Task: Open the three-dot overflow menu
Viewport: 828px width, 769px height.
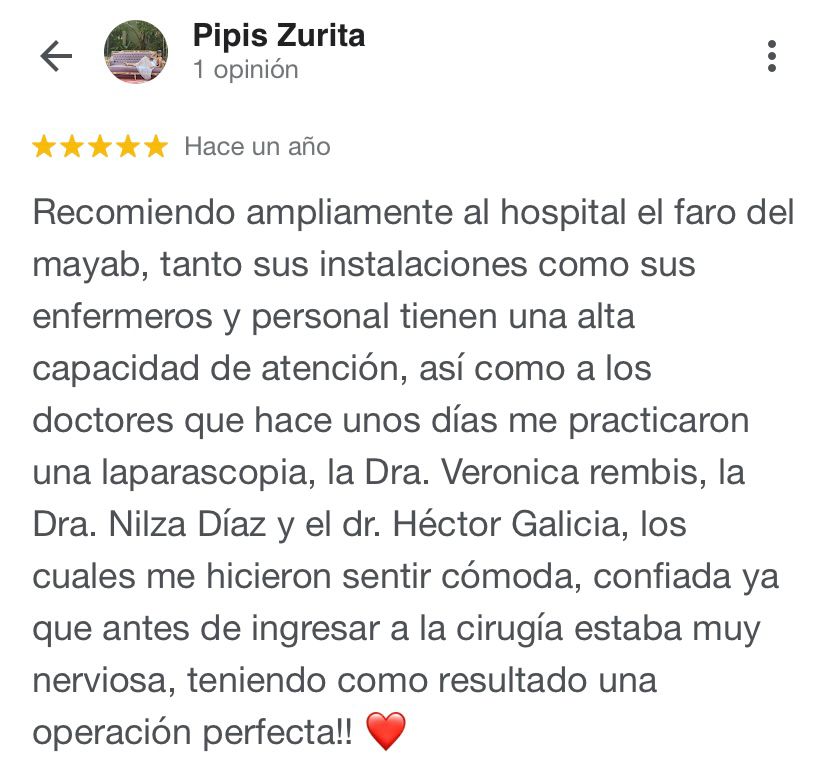Action: pyautogui.click(x=771, y=56)
